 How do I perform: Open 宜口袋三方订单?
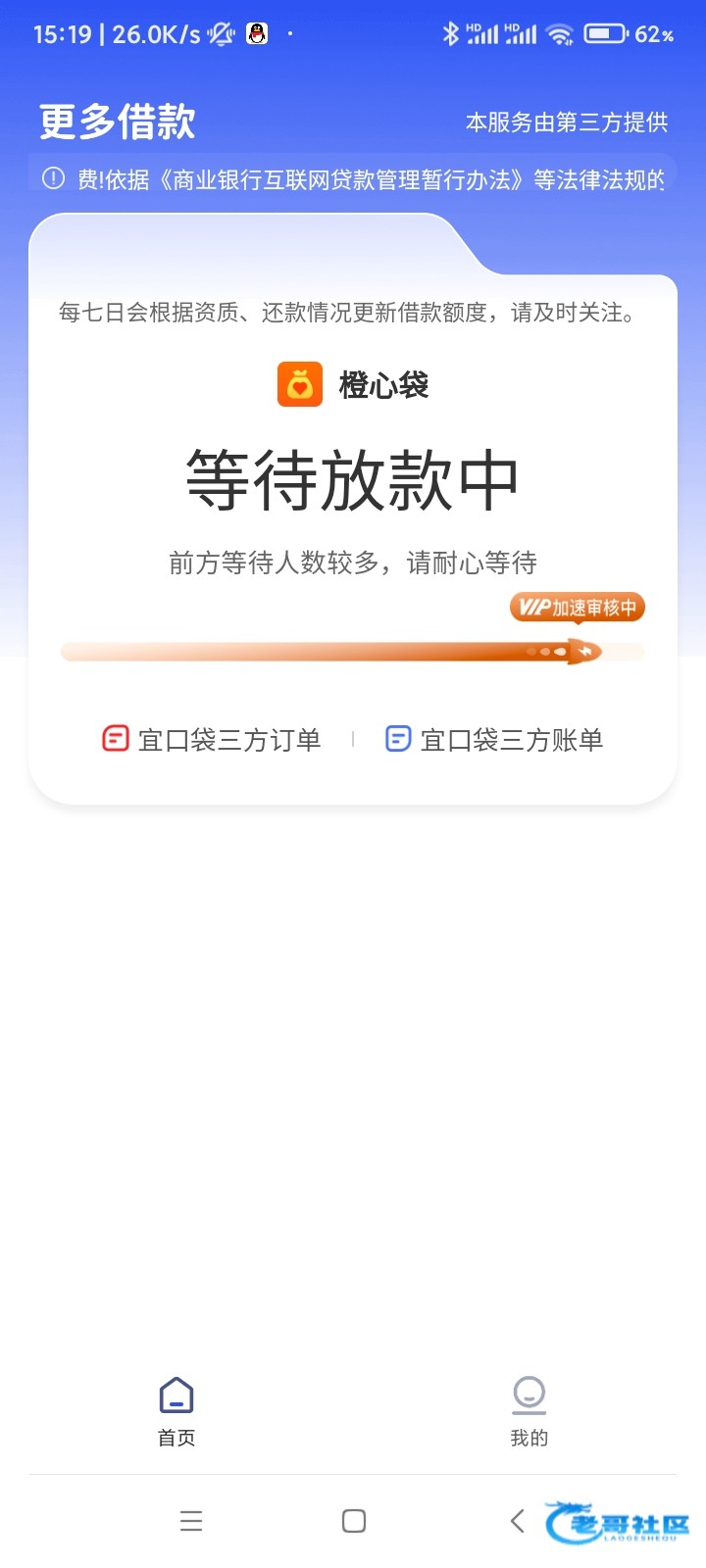tap(212, 740)
